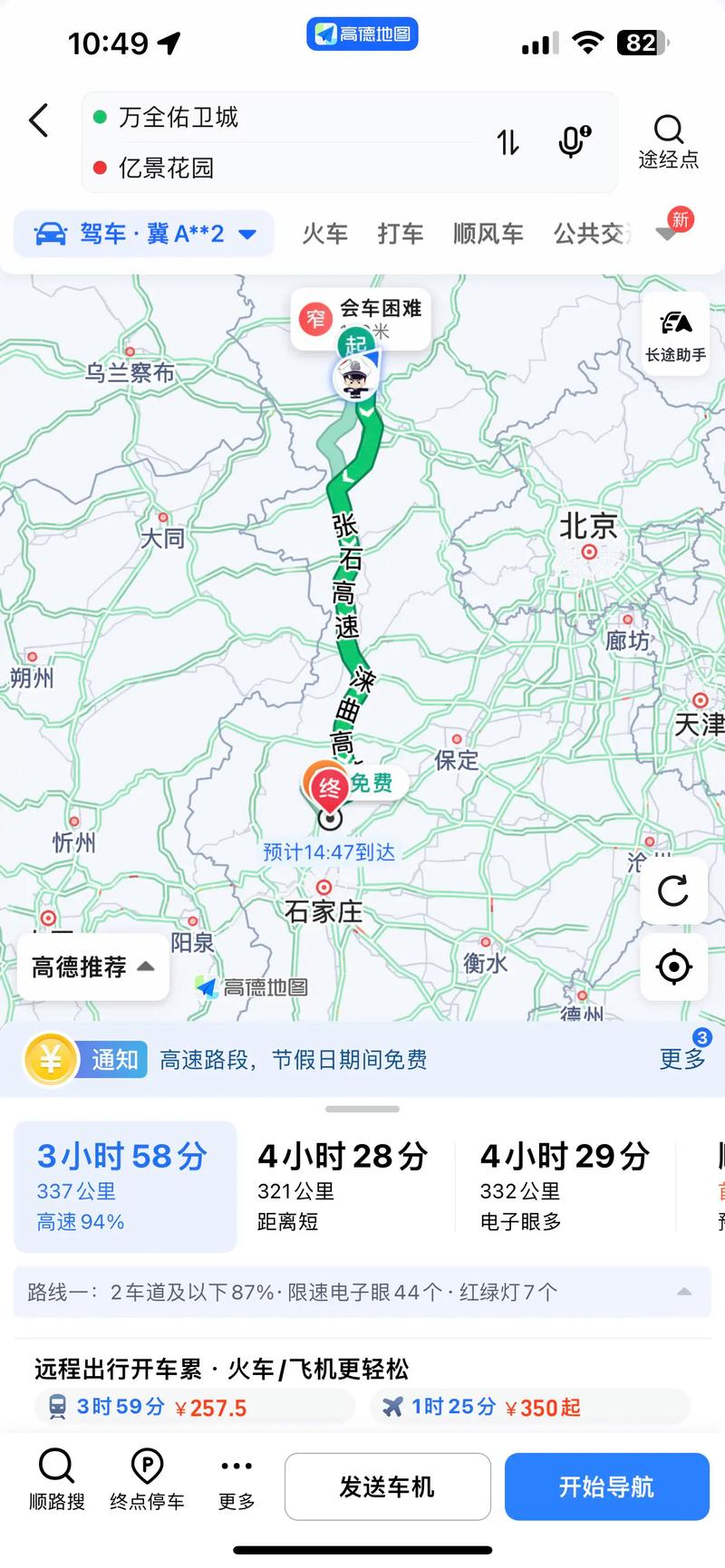Tap 开始导航 to start navigation

(606, 1486)
